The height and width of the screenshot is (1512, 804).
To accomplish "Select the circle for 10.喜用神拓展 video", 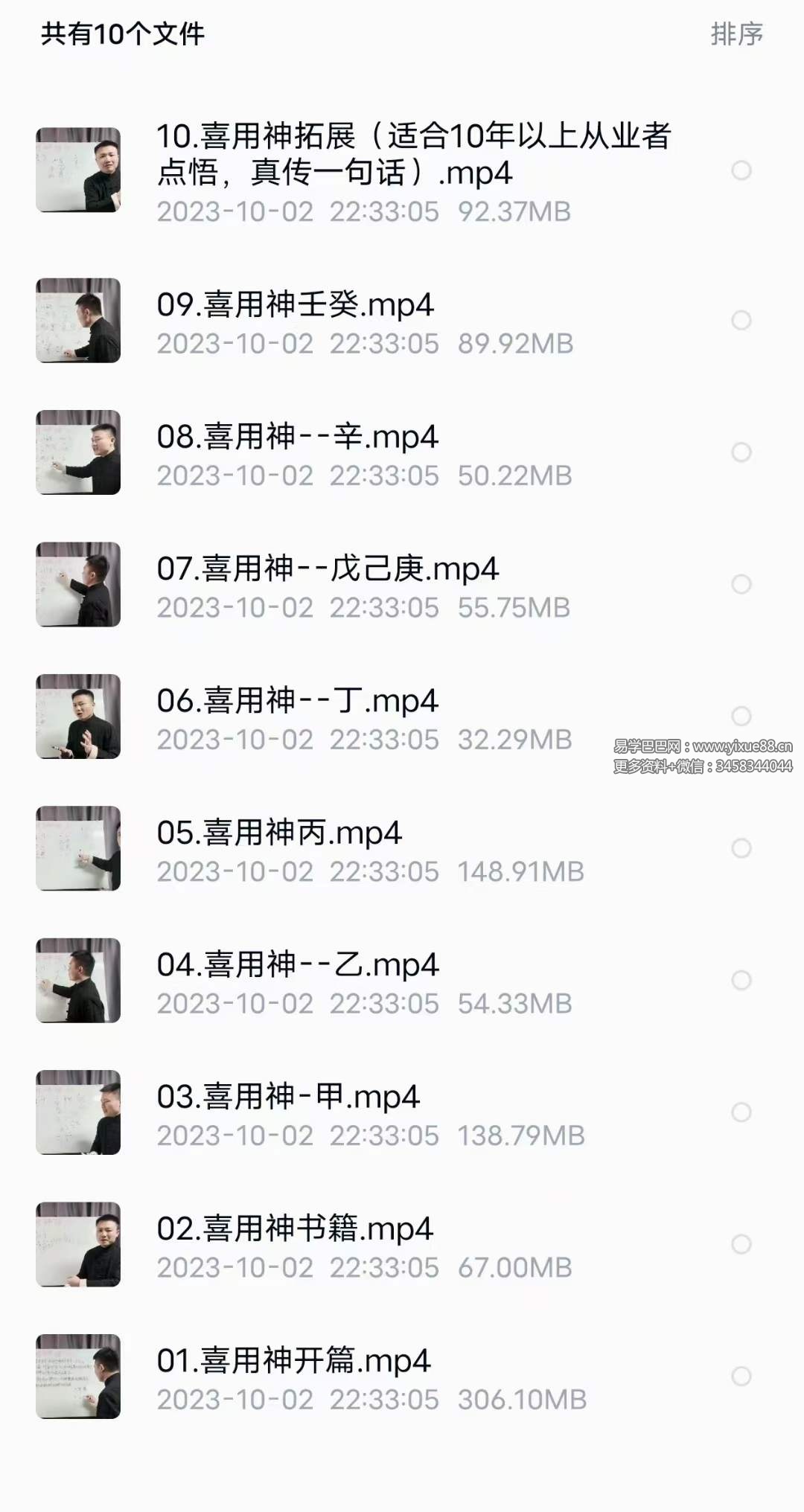I will [741, 170].
